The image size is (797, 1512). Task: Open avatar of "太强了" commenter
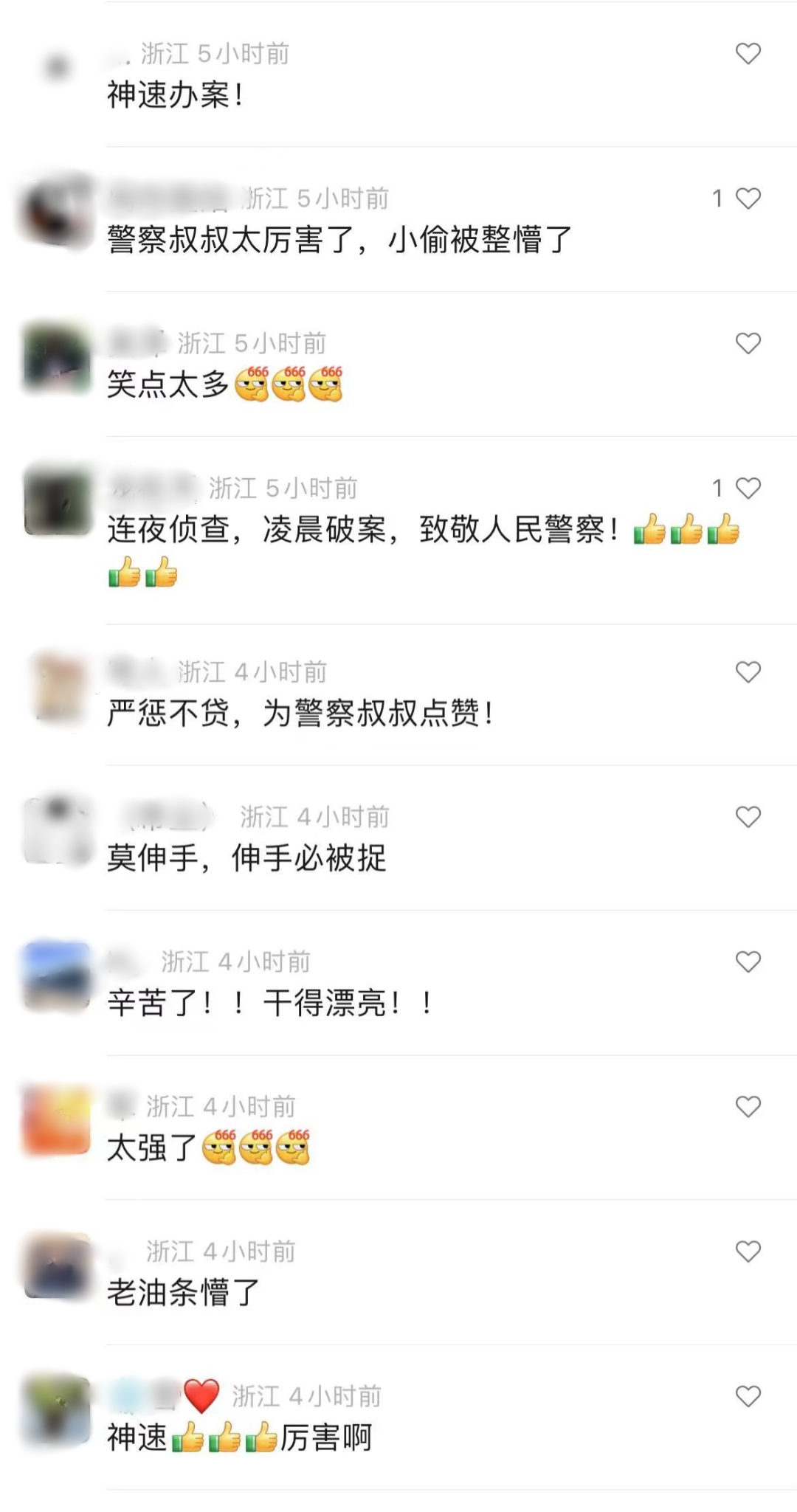56,1120
